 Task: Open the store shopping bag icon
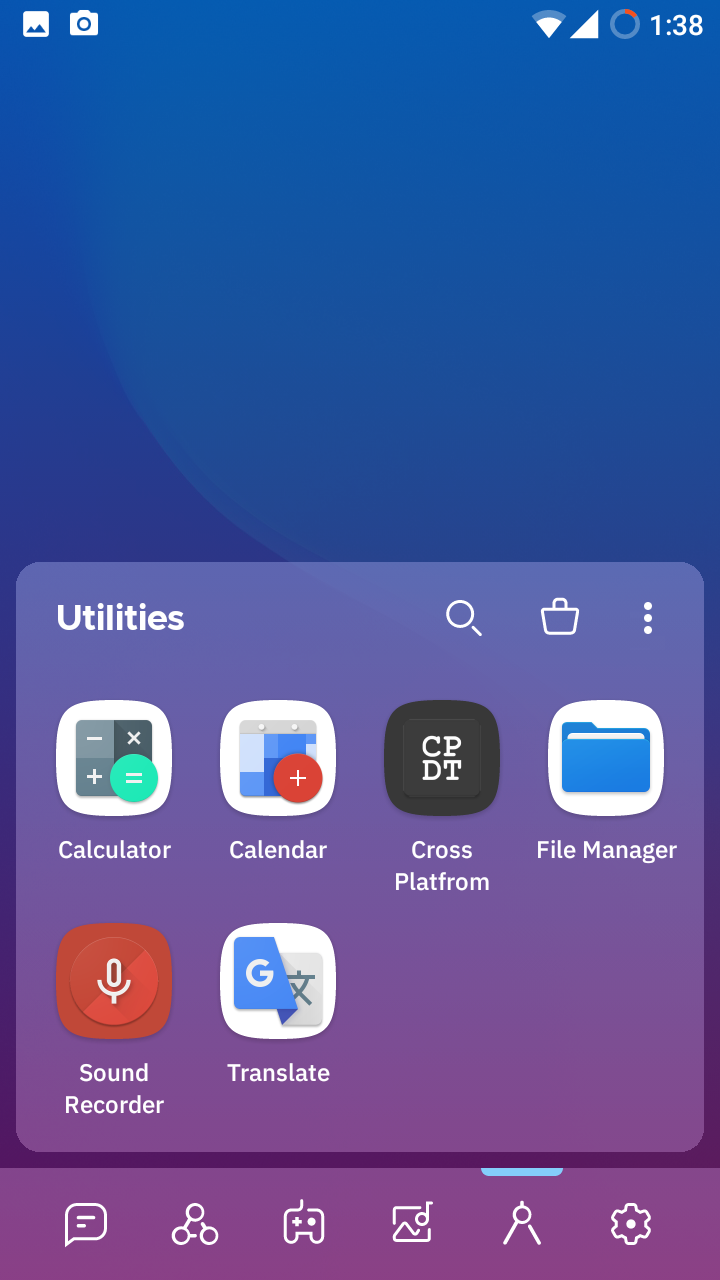[x=560, y=617]
